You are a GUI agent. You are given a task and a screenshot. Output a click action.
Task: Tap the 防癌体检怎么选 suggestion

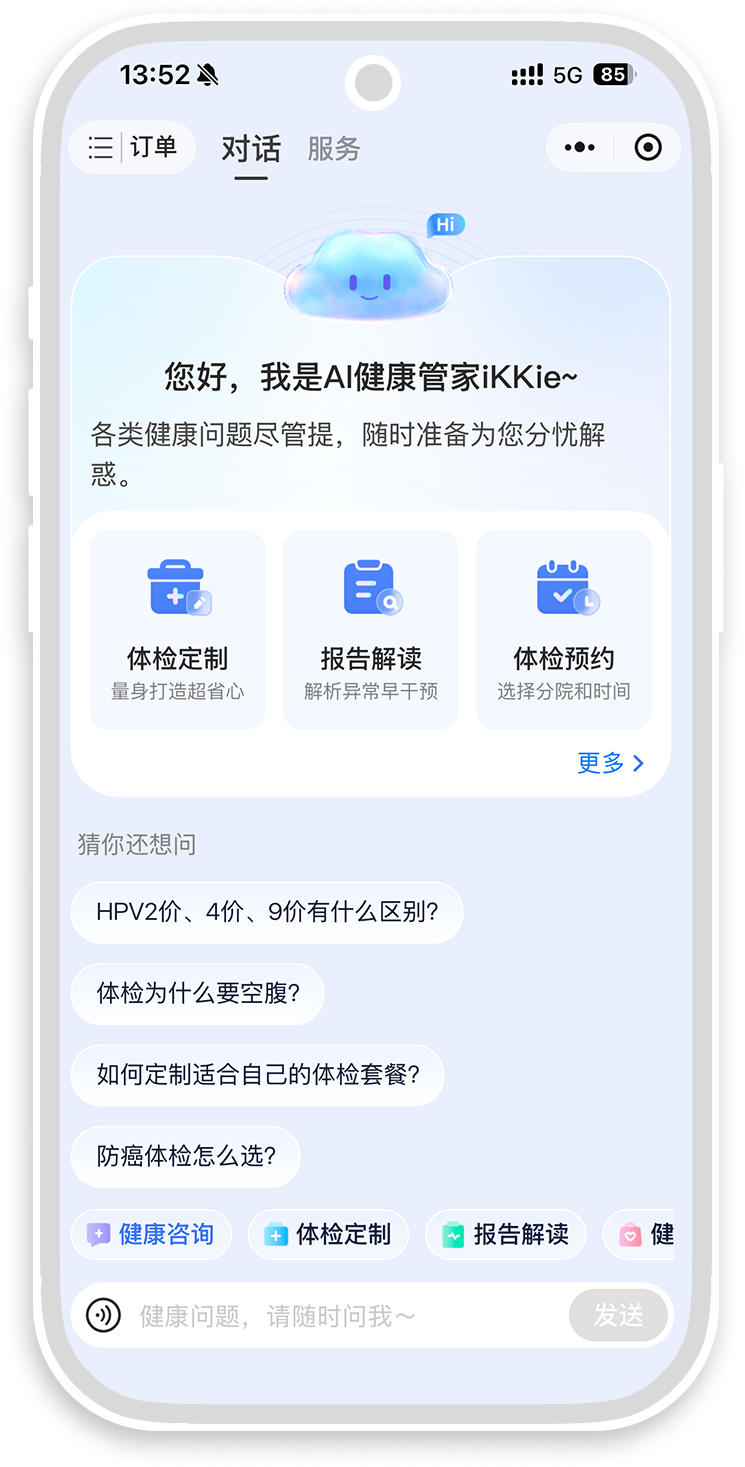(x=186, y=1157)
